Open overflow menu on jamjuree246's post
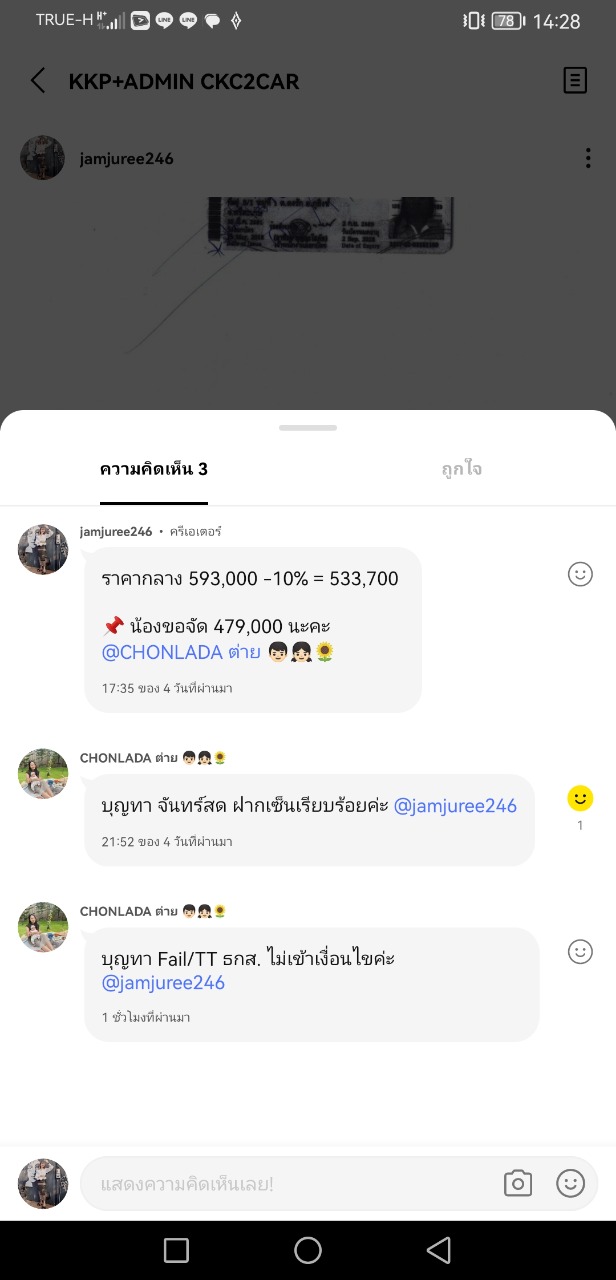 pyautogui.click(x=587, y=158)
